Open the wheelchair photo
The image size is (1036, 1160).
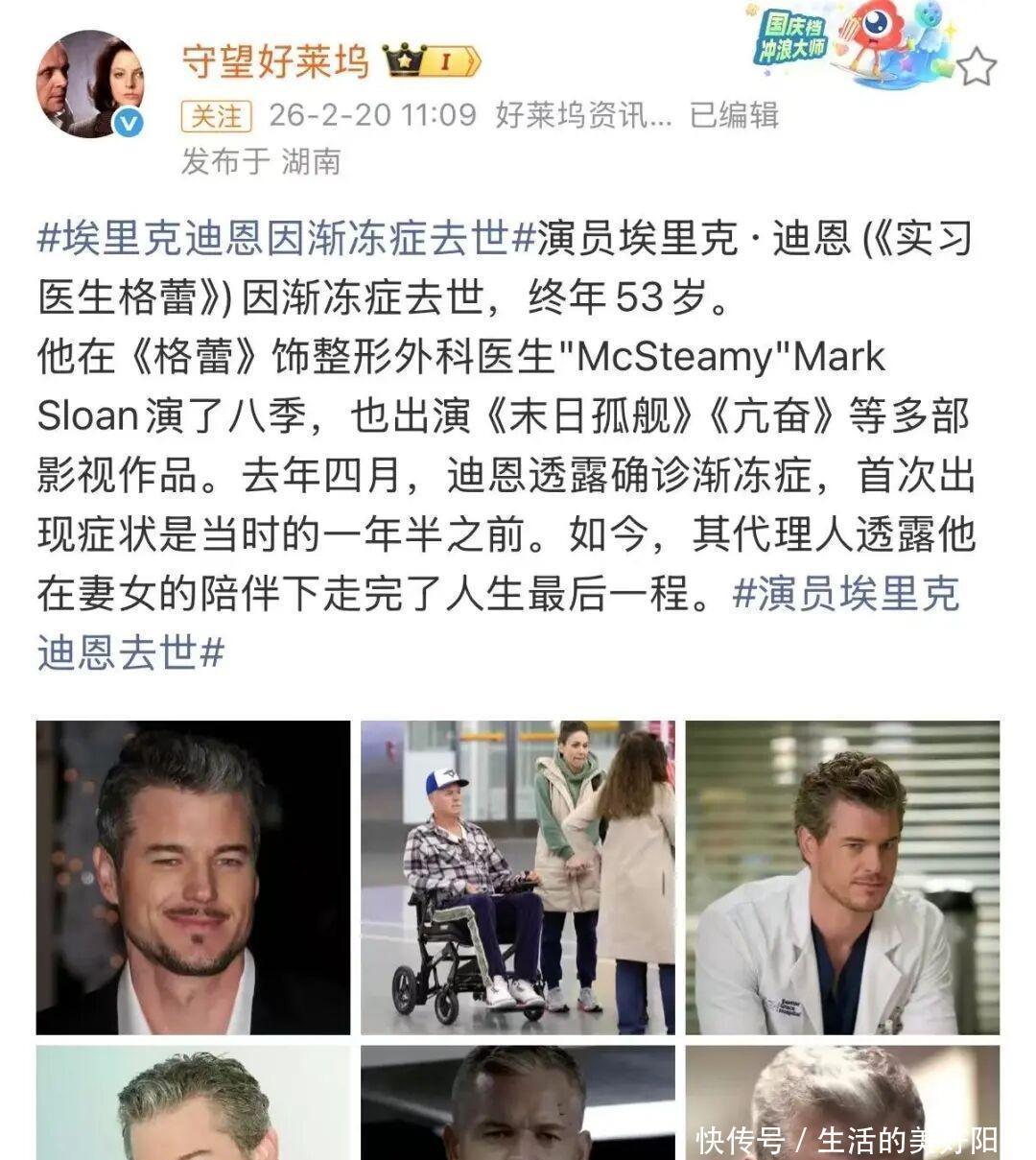(x=518, y=877)
